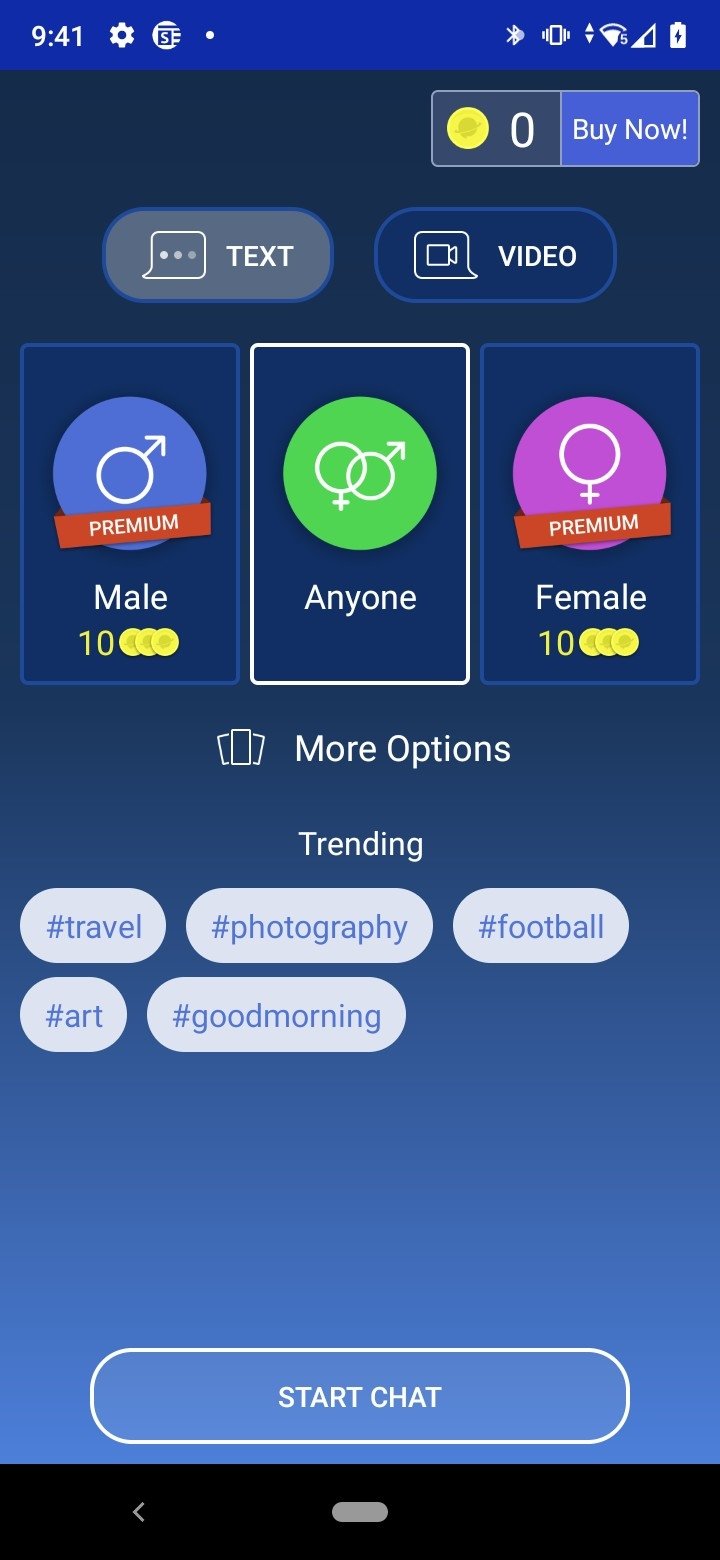Pick the #photography trending tag
The width and height of the screenshot is (720, 1560).
(309, 926)
